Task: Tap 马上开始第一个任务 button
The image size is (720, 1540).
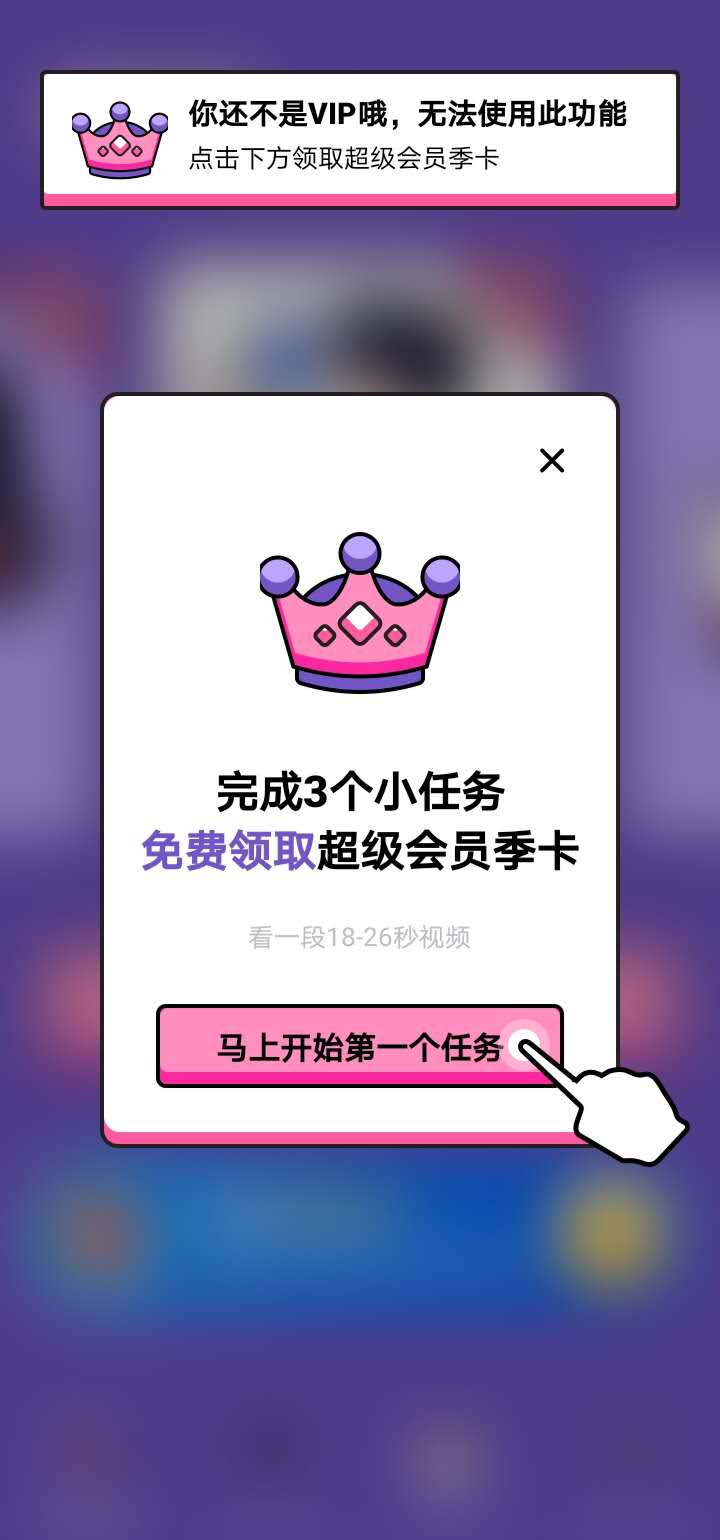Action: click(359, 1046)
